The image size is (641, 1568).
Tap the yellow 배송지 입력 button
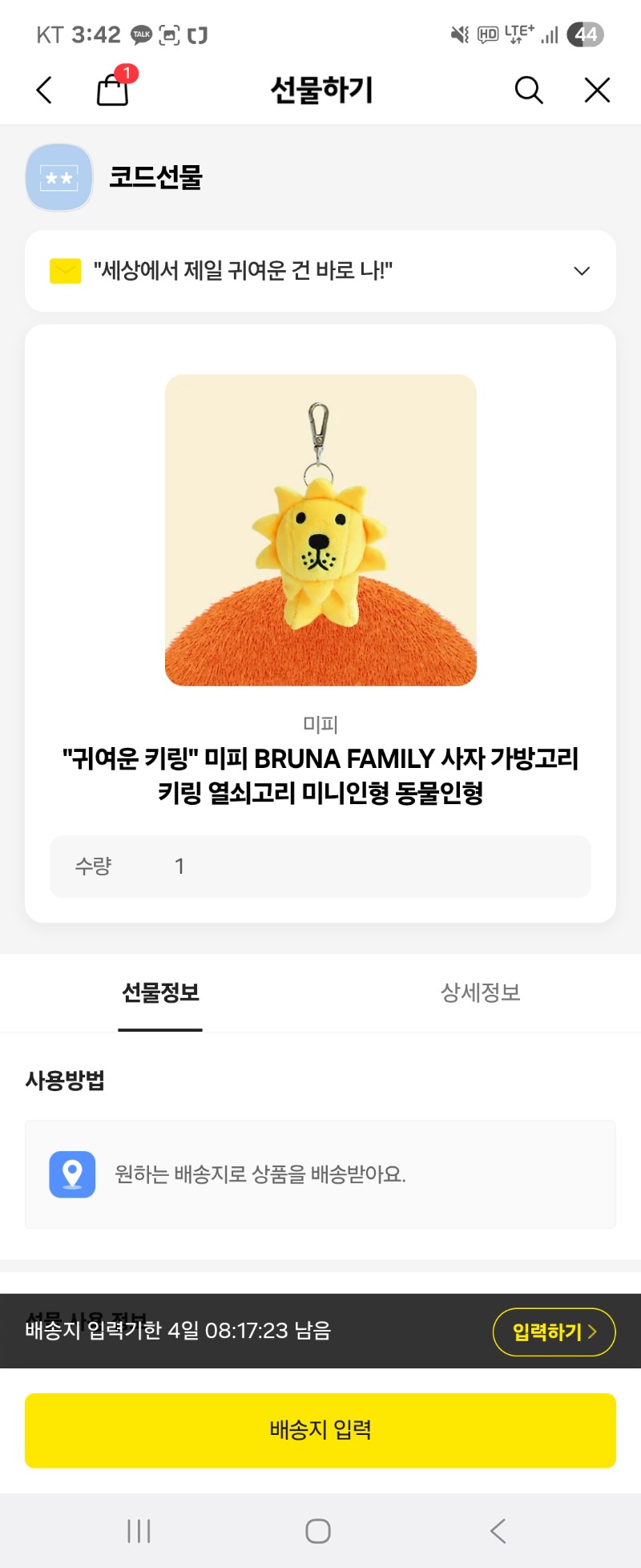(x=320, y=1430)
